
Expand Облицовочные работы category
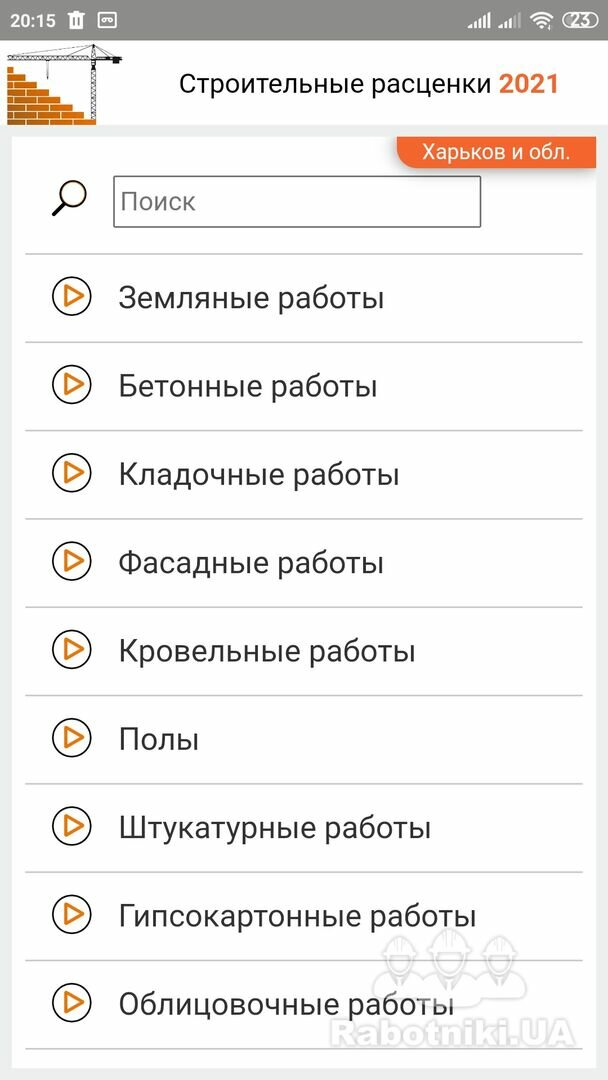coord(304,1004)
